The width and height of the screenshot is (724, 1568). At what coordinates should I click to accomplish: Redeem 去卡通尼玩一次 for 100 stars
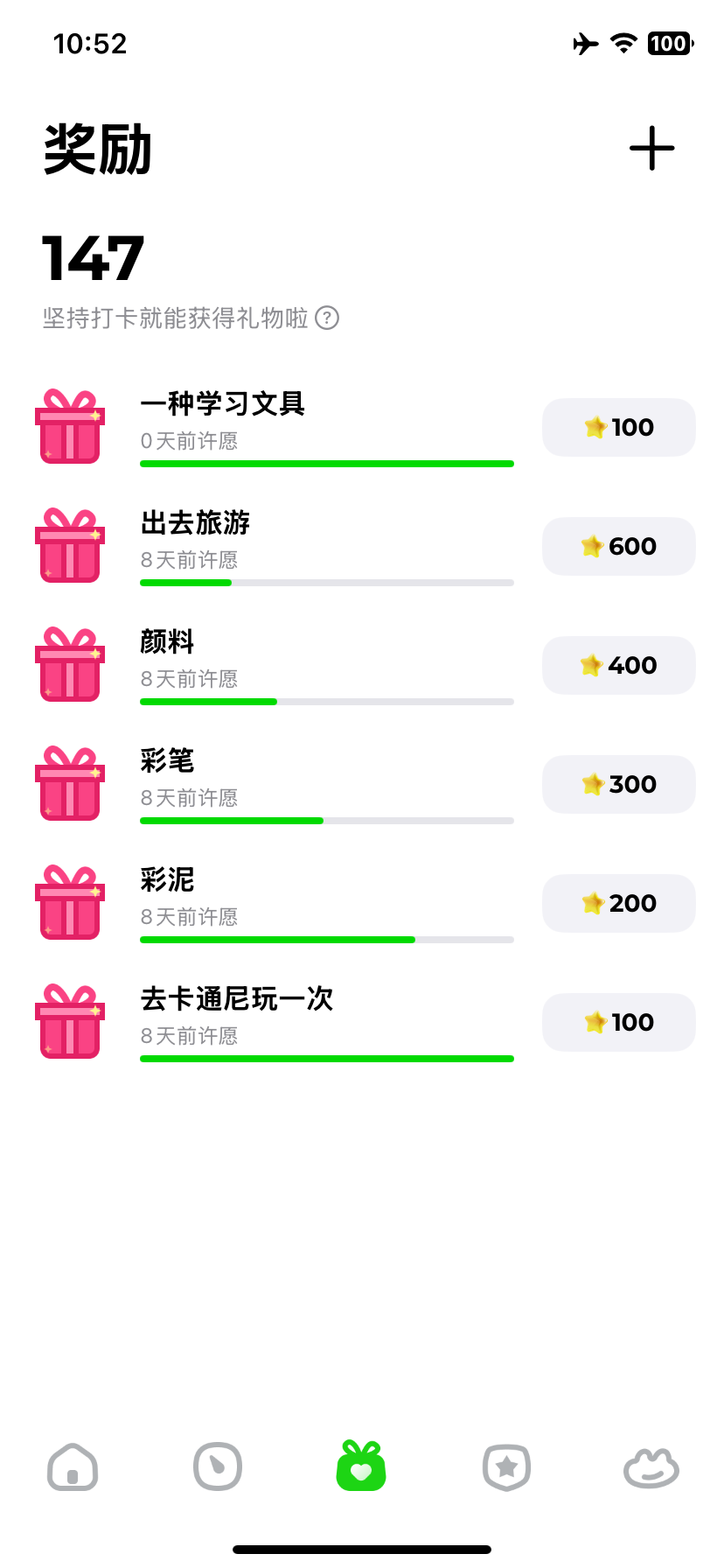(619, 1022)
